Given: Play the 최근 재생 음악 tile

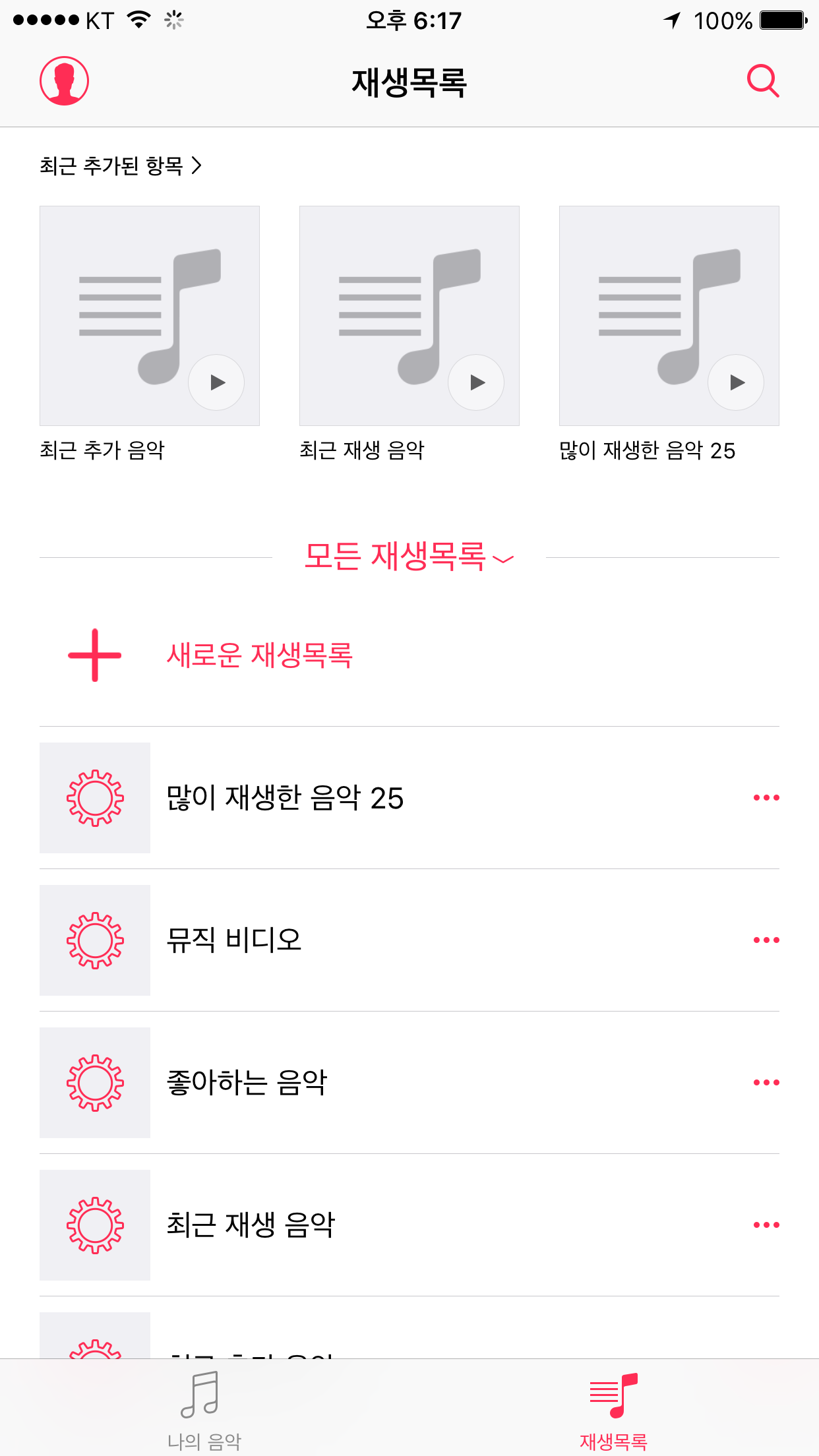Looking at the screenshot, I should pyautogui.click(x=476, y=382).
